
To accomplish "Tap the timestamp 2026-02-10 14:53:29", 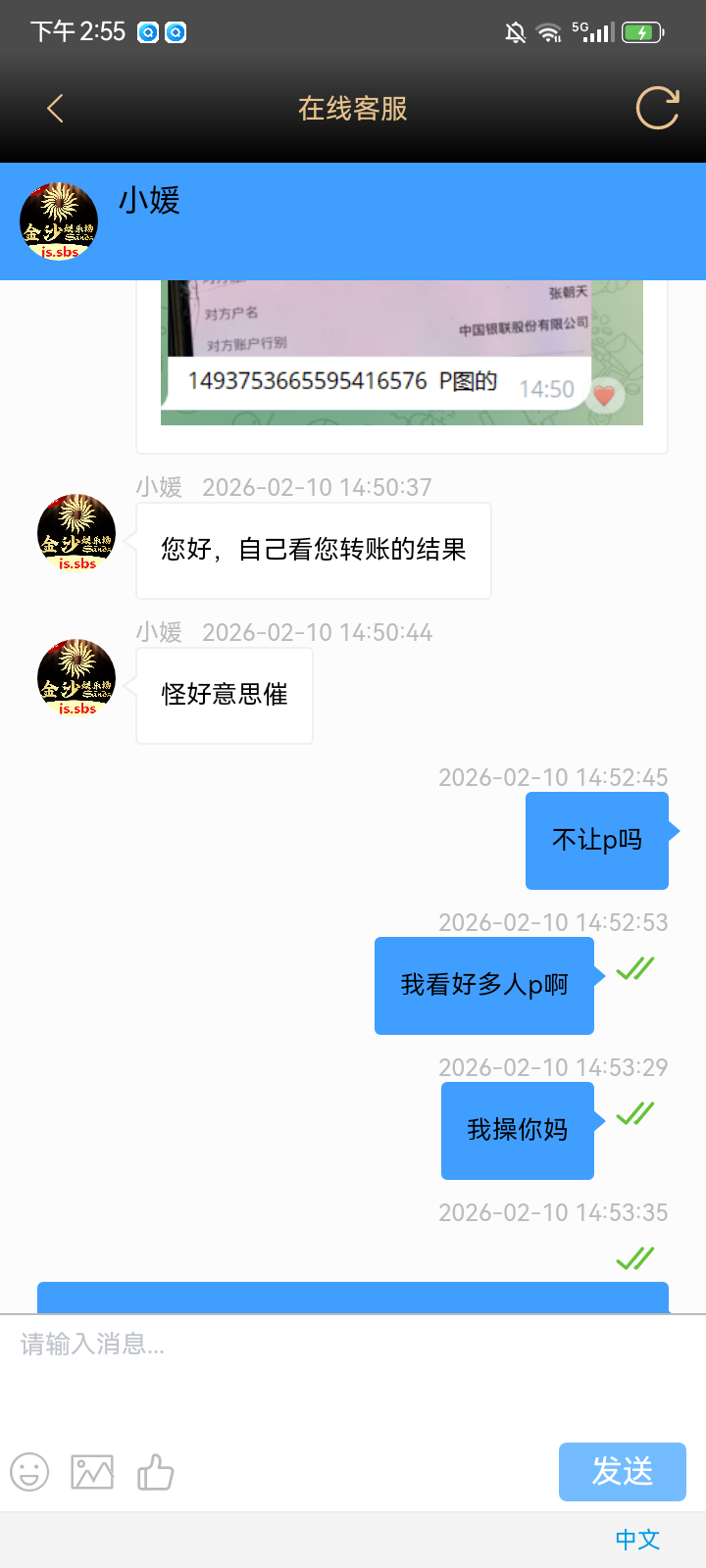I will click(x=554, y=1067).
